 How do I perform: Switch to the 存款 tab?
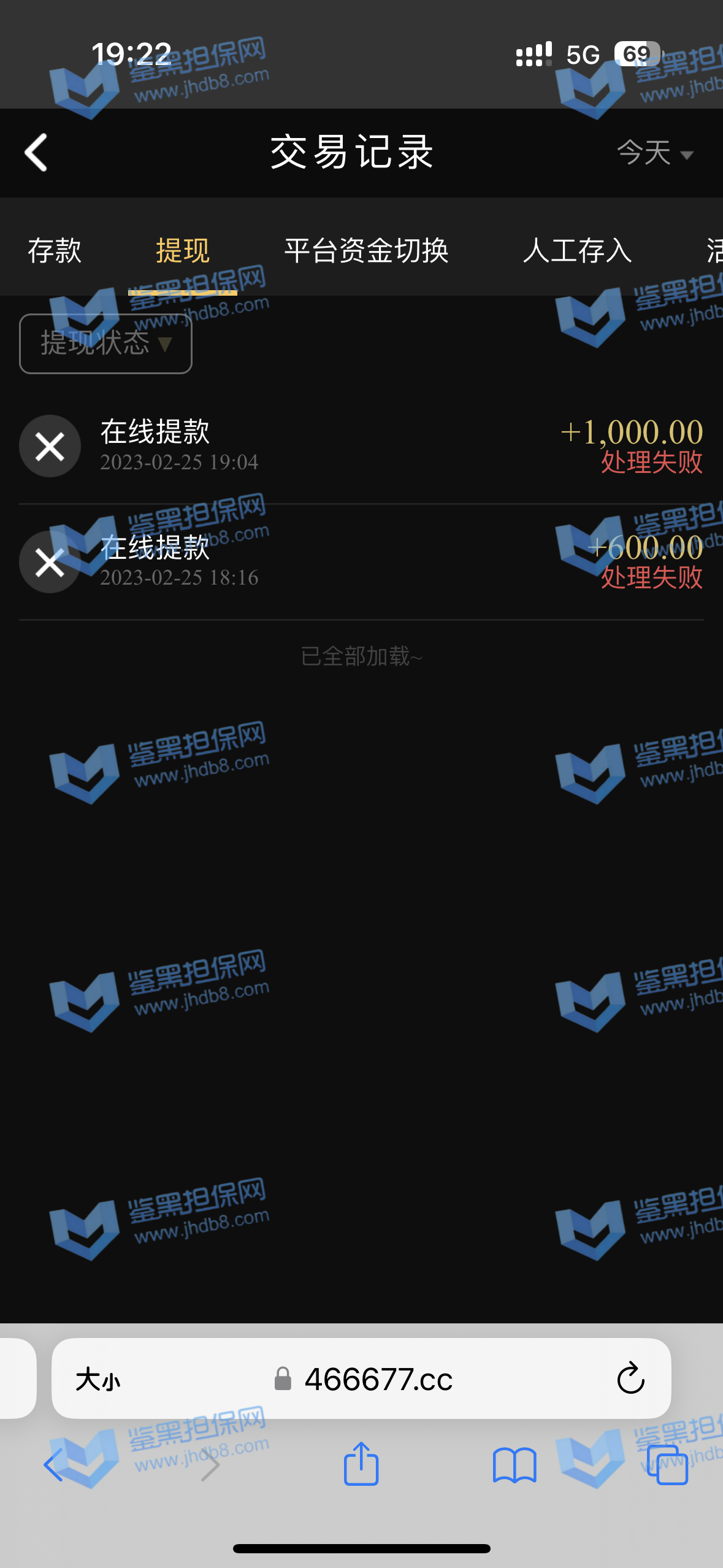click(x=55, y=250)
